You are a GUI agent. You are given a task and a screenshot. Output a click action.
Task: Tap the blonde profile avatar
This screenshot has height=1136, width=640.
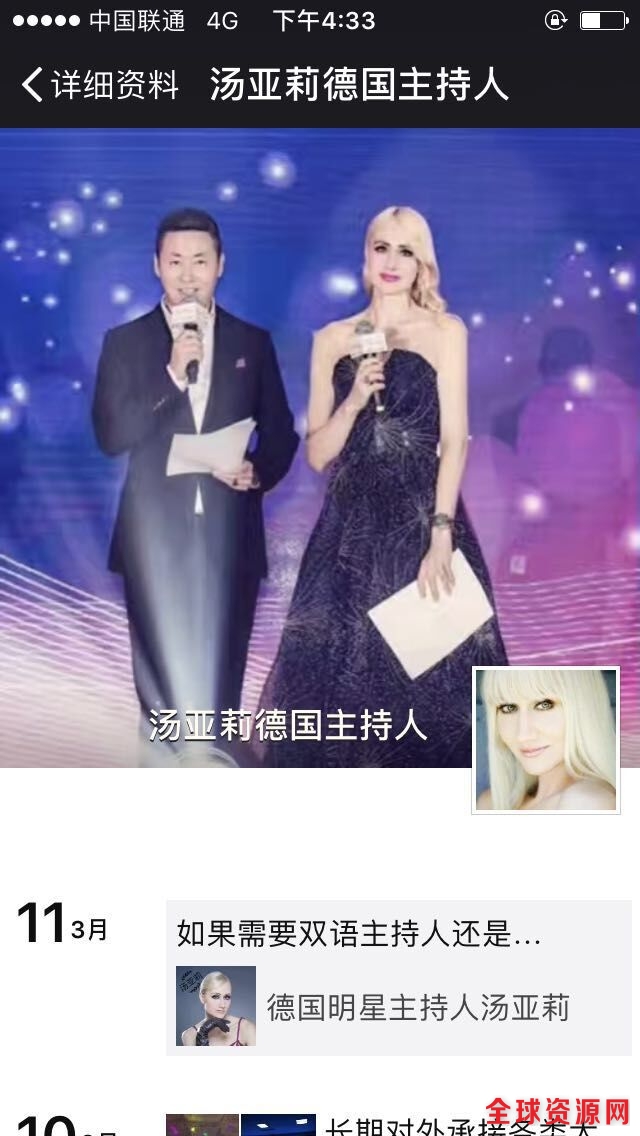pyautogui.click(x=545, y=741)
